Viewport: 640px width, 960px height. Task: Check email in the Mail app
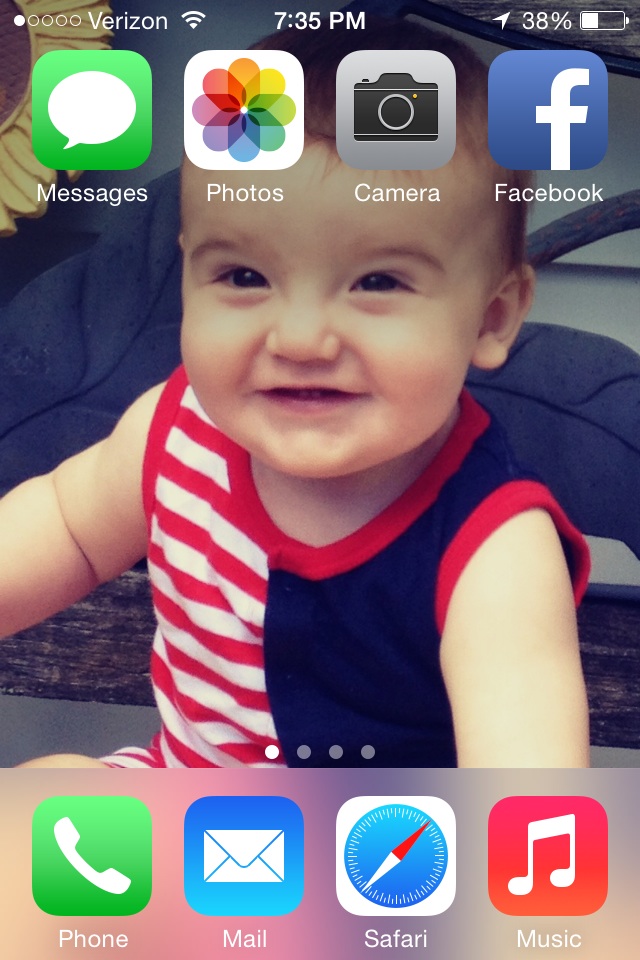[244, 856]
